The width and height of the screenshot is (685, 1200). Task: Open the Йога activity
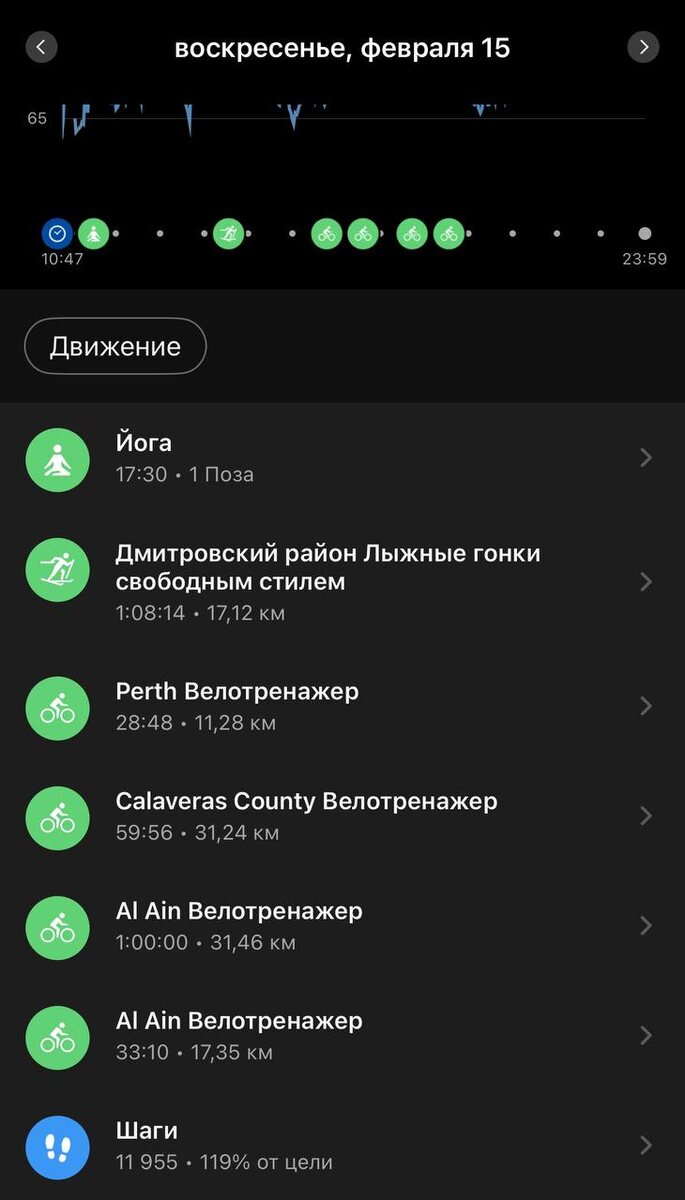pos(342,458)
